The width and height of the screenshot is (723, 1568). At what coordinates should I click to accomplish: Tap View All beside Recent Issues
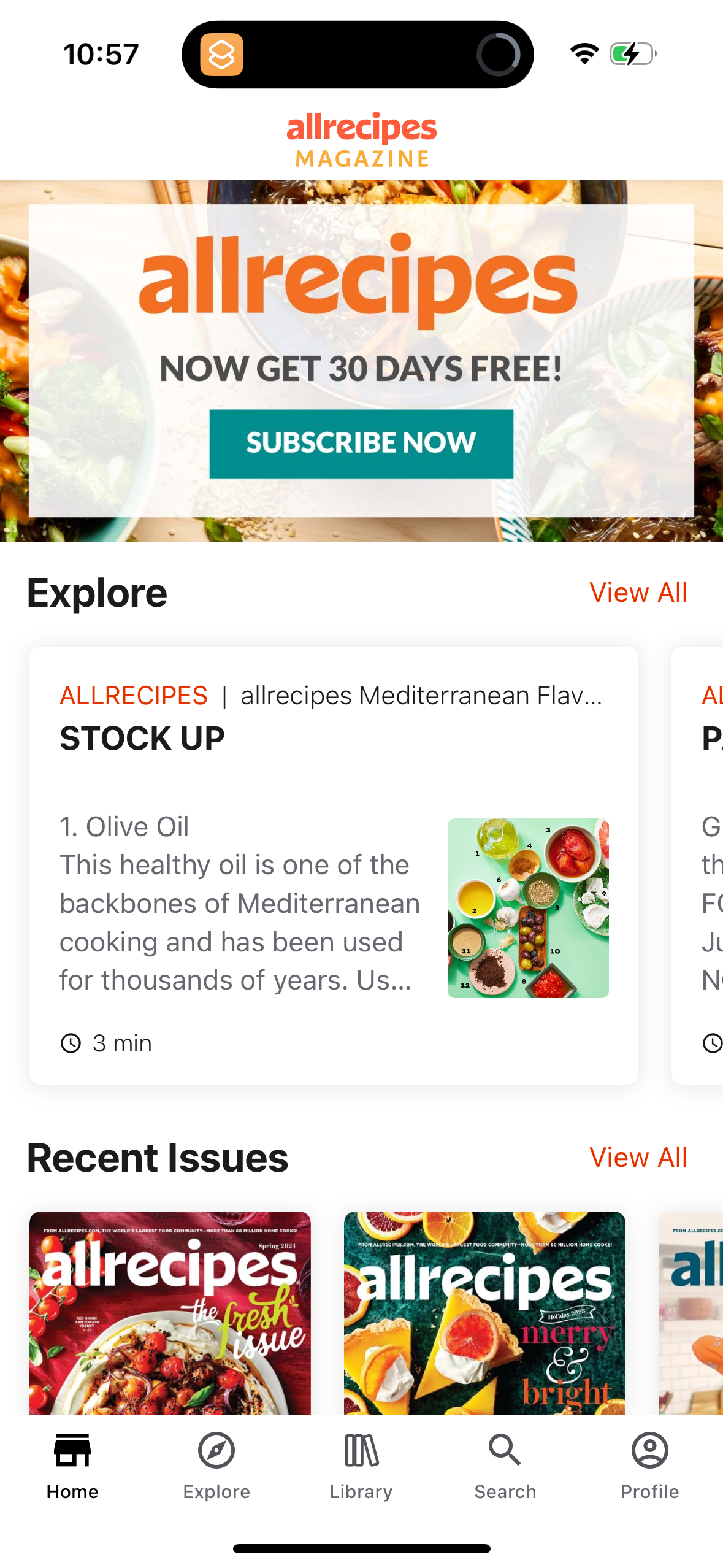click(638, 1158)
